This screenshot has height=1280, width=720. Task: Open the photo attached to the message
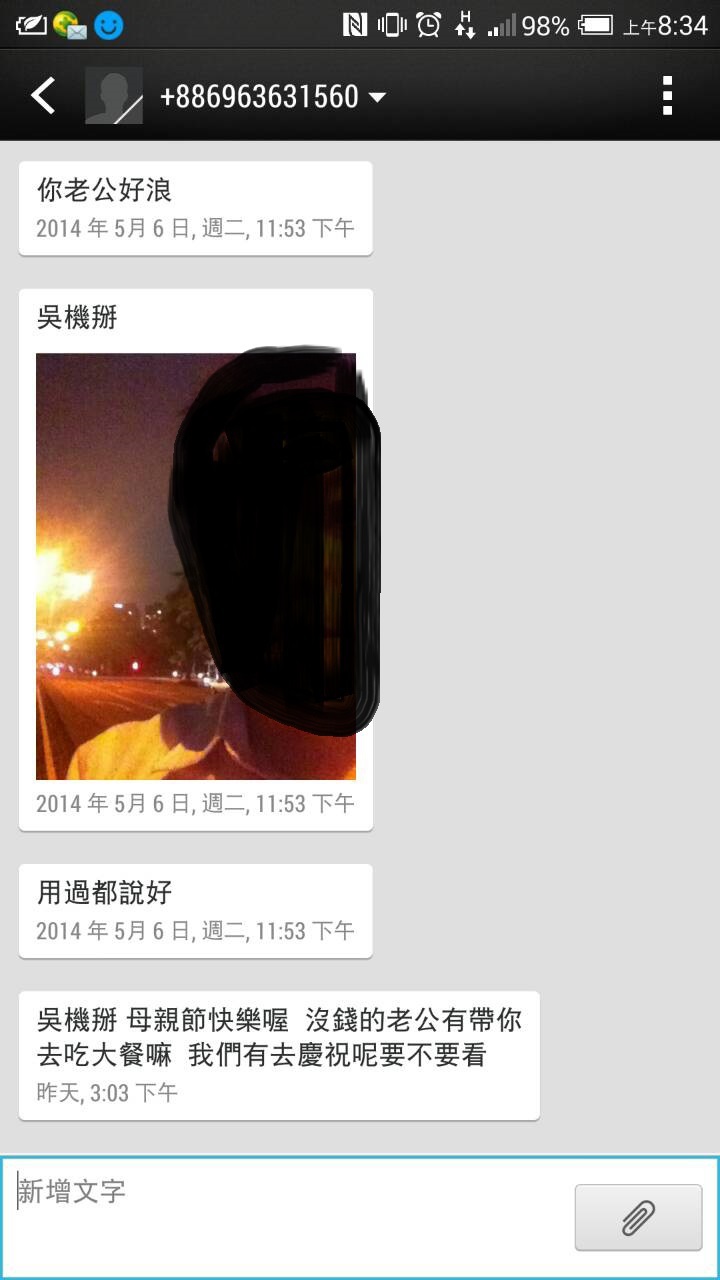[x=196, y=566]
